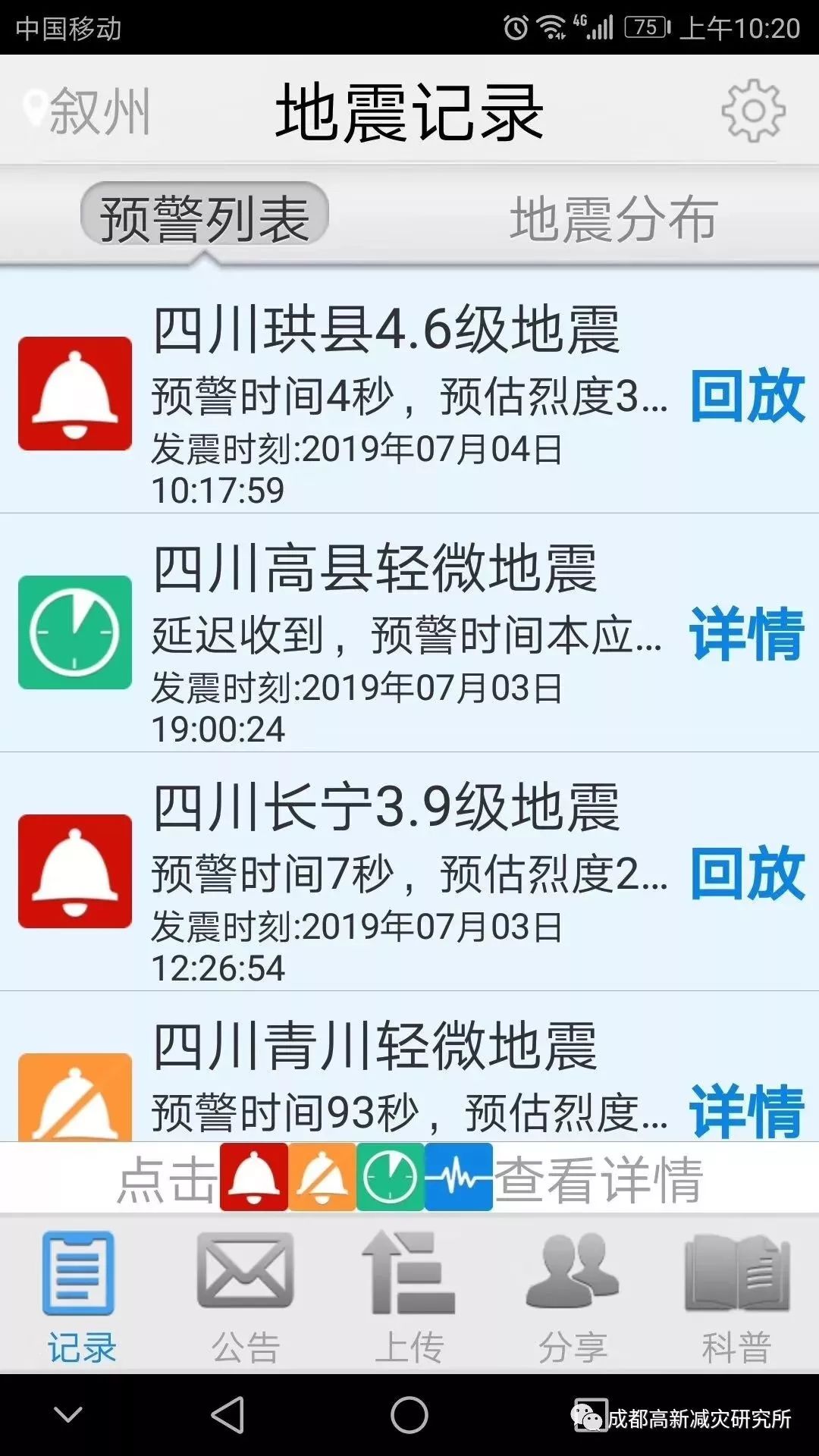Viewport: 819px width, 1456px height.
Task: Tap 回放 for 四川珙县4.6级地震
Action: (x=747, y=395)
